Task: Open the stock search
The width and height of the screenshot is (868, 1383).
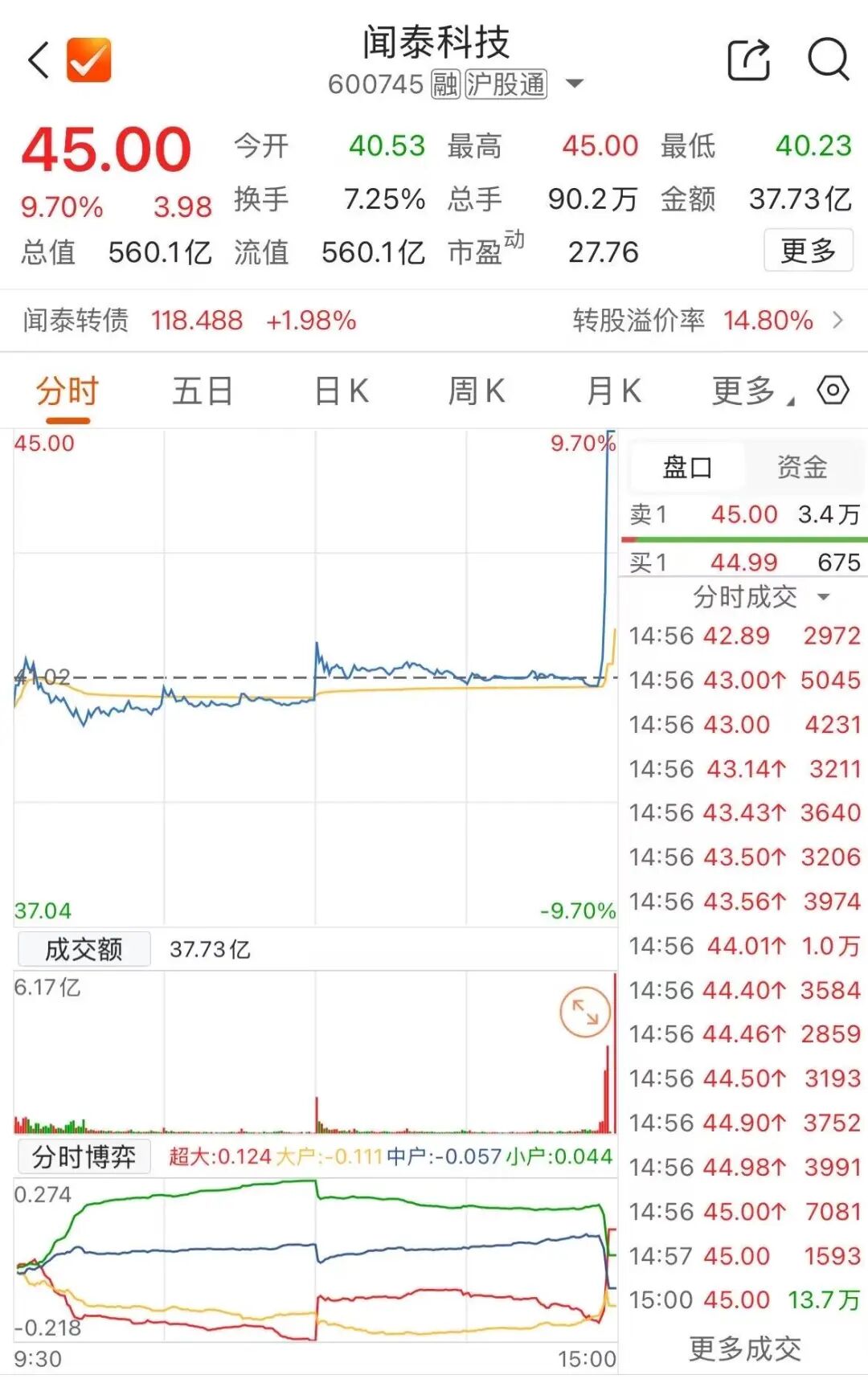Action: (828, 60)
